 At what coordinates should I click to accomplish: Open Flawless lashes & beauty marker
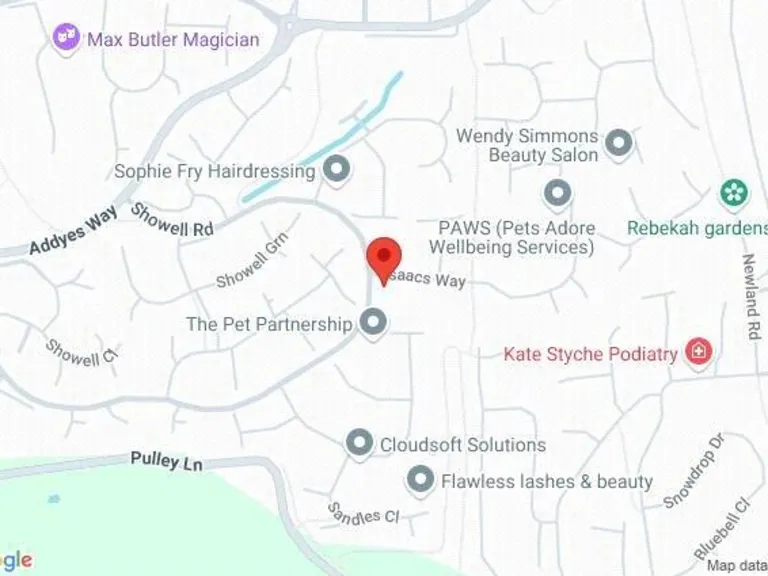[x=421, y=480]
